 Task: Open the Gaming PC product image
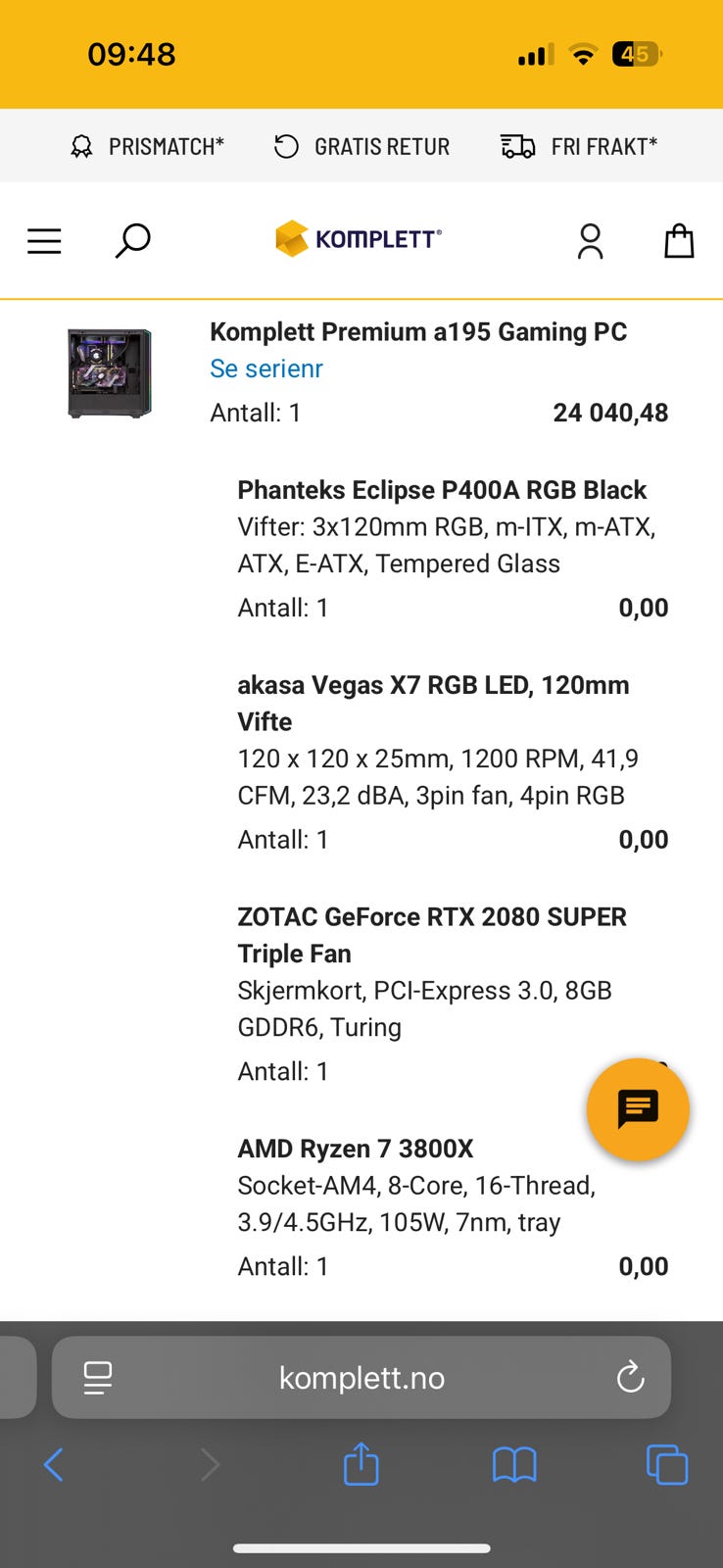[x=110, y=373]
